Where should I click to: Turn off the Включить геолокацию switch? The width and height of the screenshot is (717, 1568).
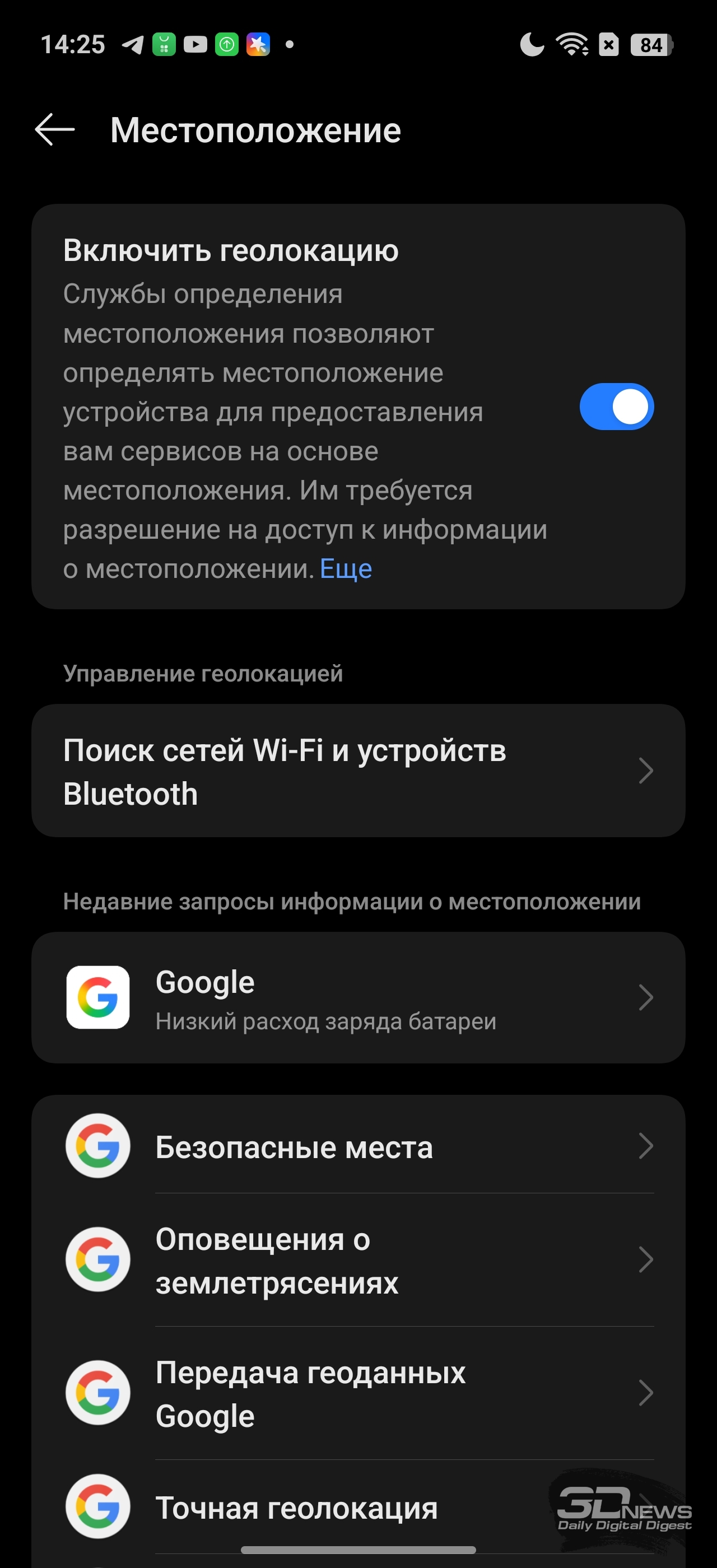[616, 407]
